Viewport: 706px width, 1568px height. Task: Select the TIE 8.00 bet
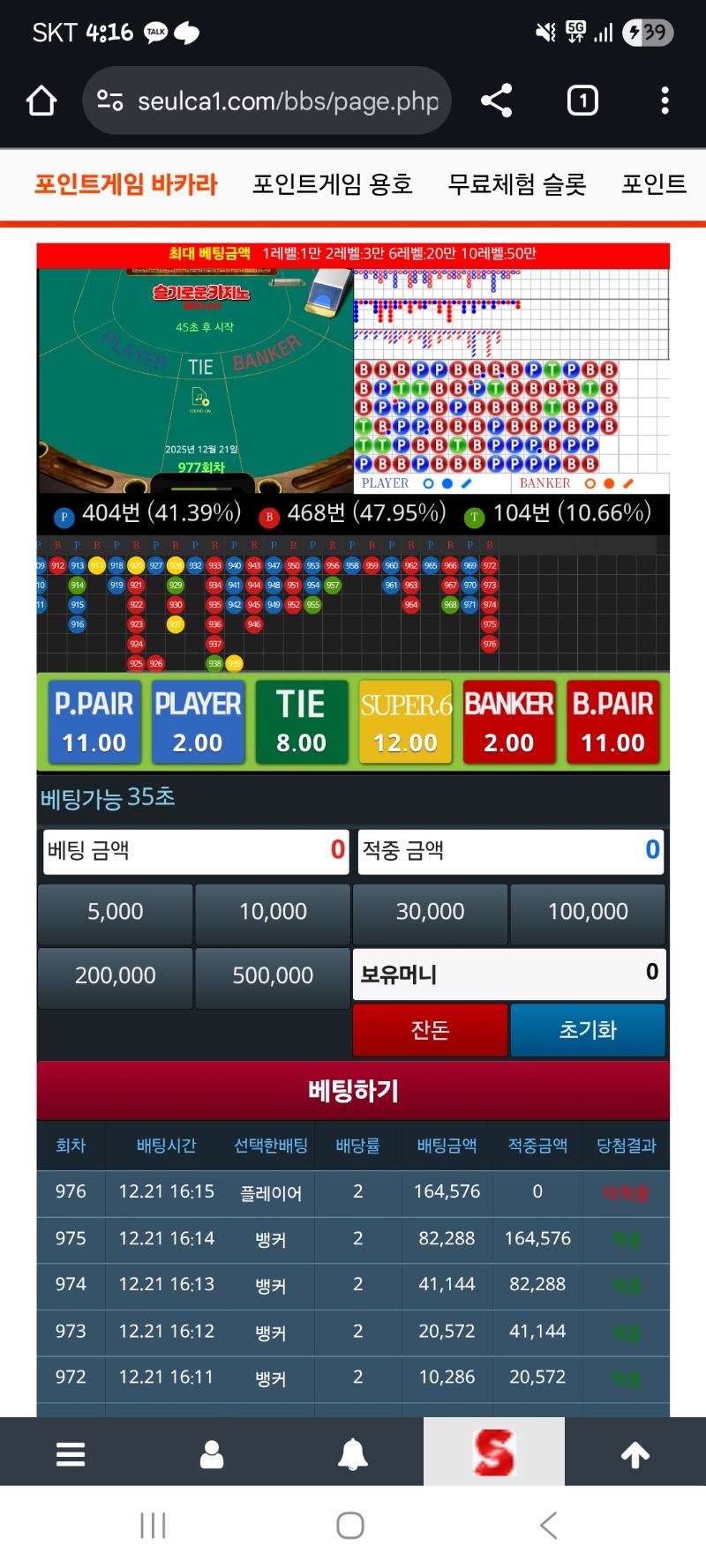click(x=301, y=721)
